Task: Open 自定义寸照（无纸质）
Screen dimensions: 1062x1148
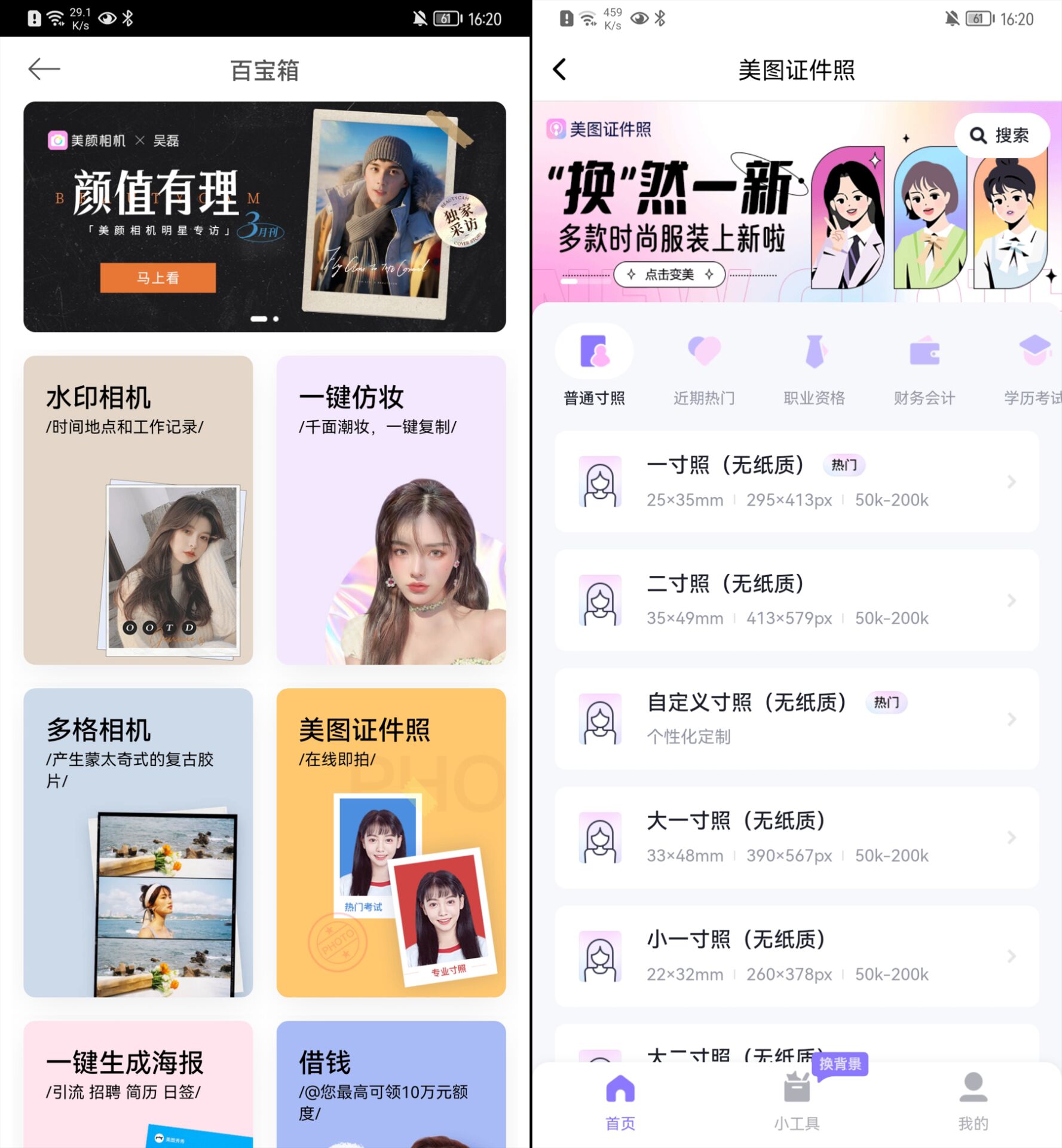Action: click(x=796, y=718)
